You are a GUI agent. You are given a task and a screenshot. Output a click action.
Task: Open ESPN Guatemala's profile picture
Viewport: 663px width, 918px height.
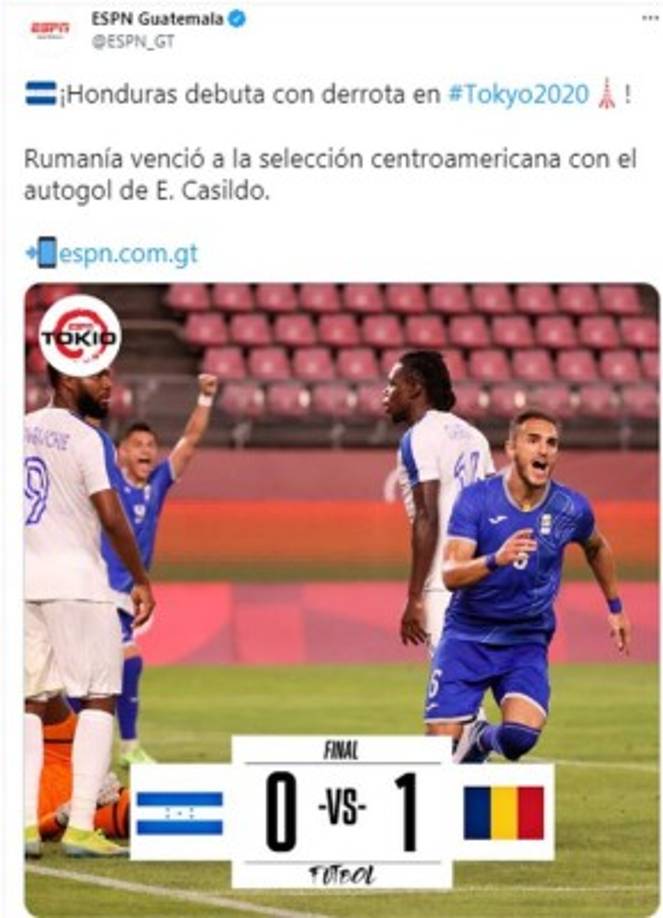coord(50,28)
